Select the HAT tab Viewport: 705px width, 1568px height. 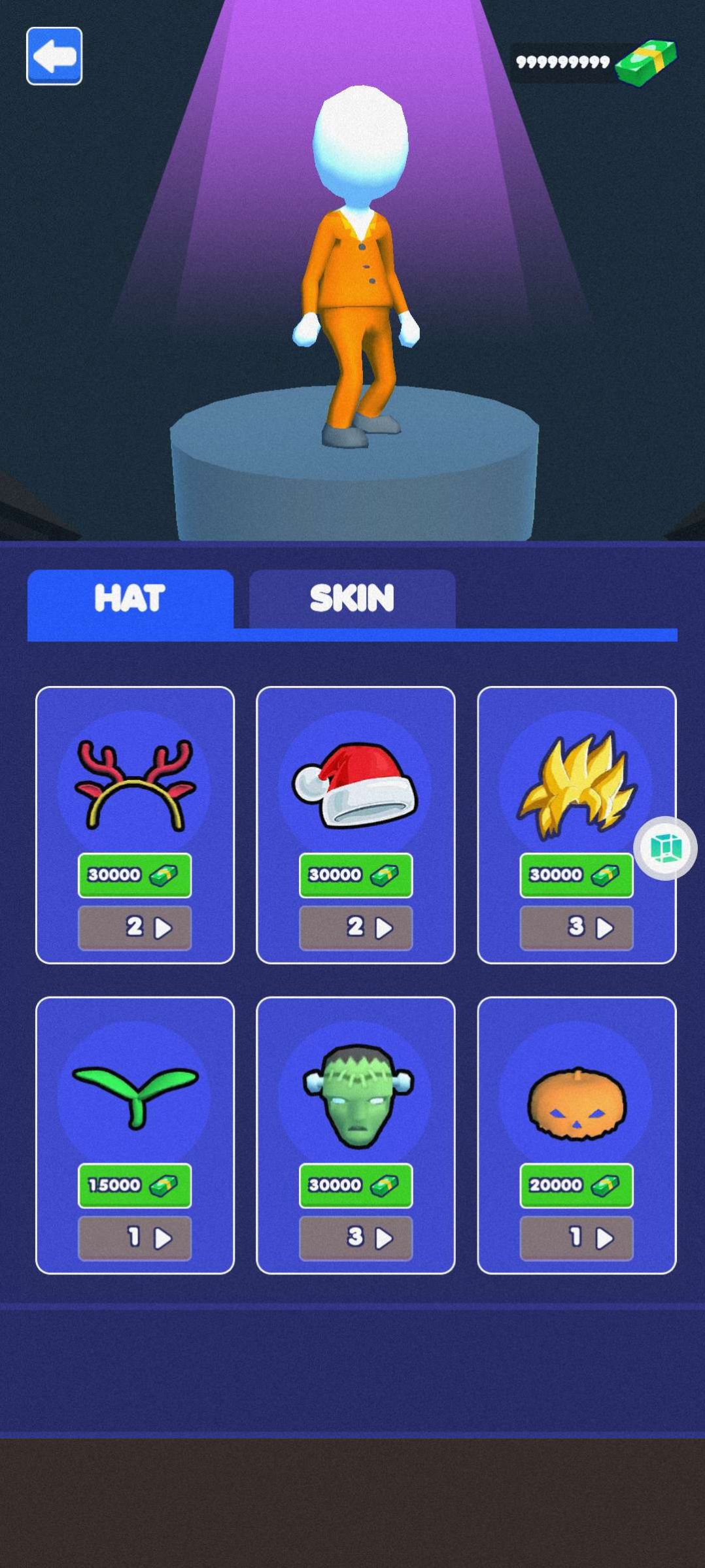point(130,598)
